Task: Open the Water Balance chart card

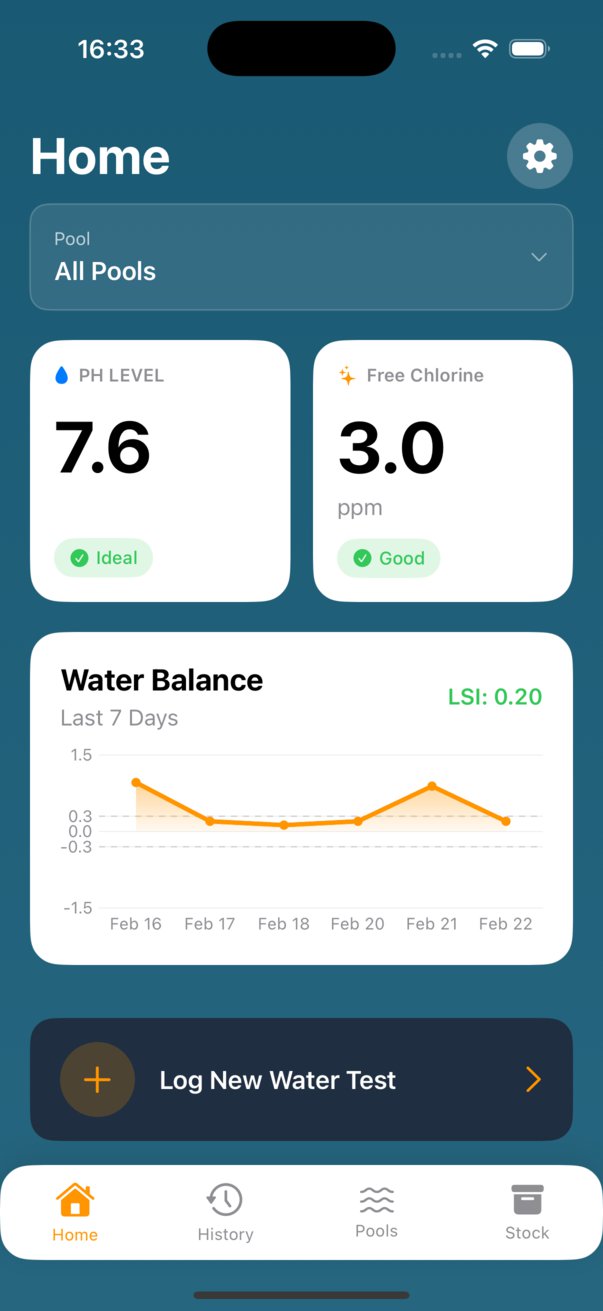Action: pyautogui.click(x=301, y=797)
